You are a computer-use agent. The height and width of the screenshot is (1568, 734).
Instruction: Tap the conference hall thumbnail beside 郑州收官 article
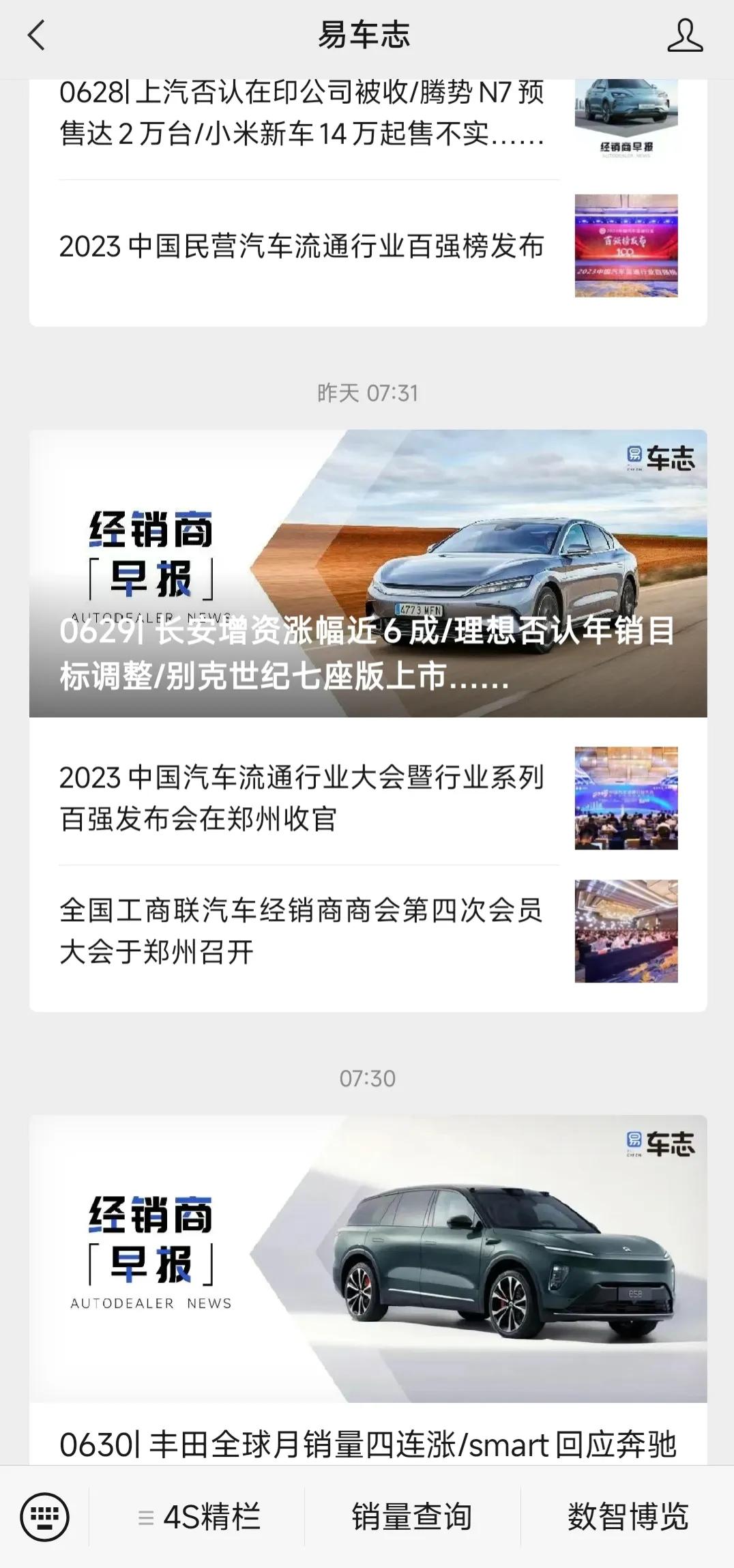point(626,797)
